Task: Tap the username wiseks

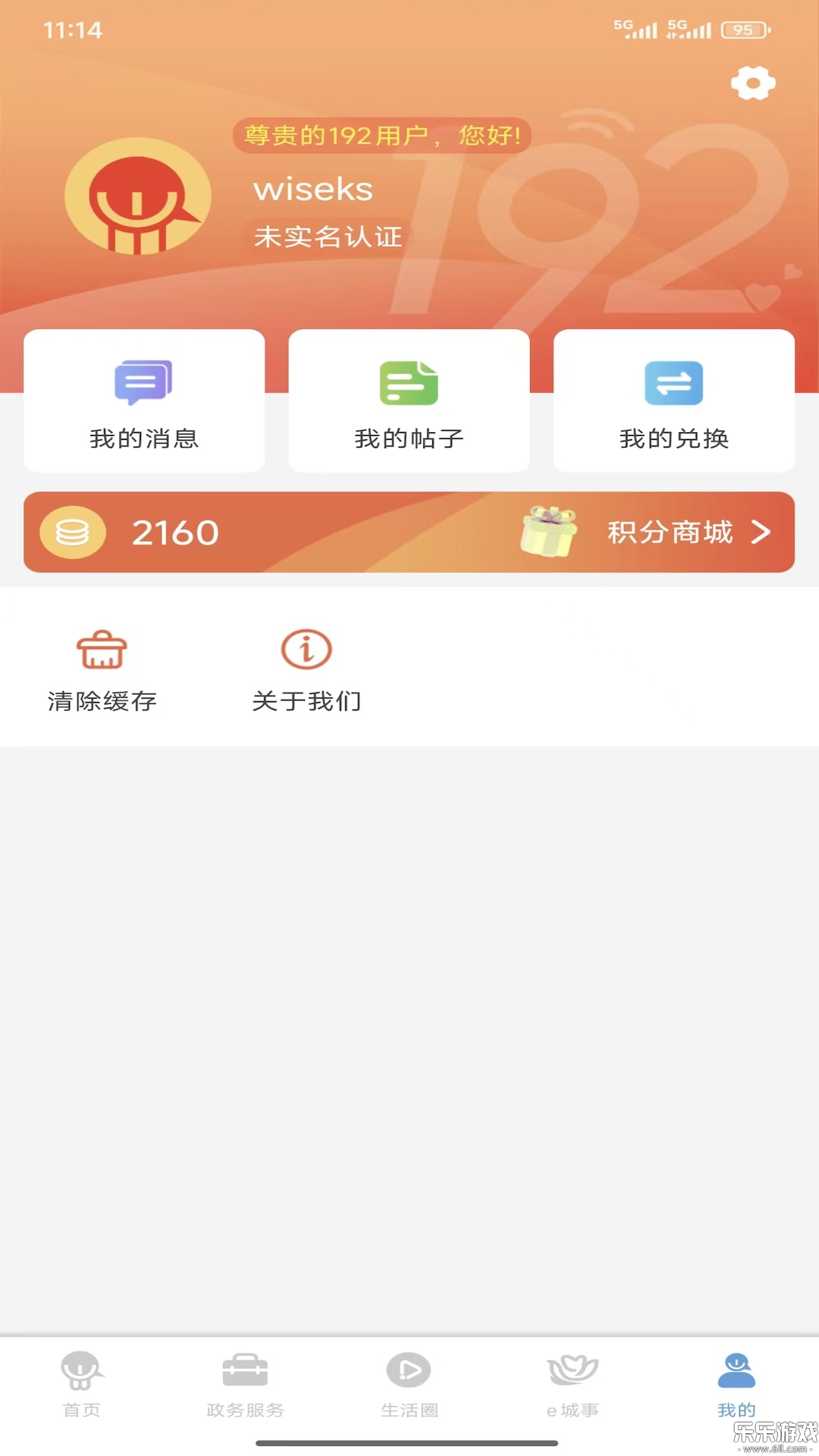Action: click(312, 189)
